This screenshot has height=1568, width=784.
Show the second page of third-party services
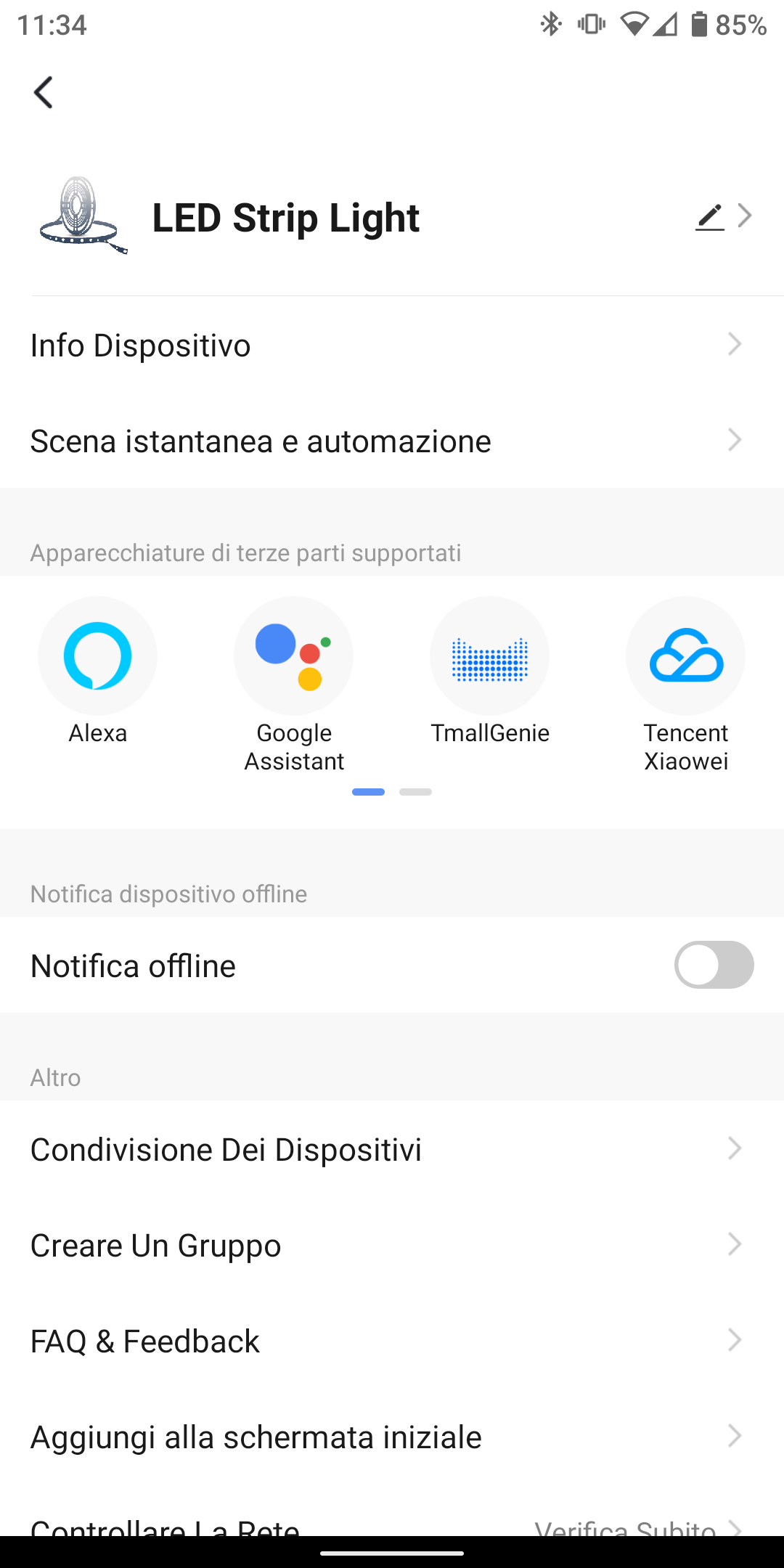click(415, 791)
